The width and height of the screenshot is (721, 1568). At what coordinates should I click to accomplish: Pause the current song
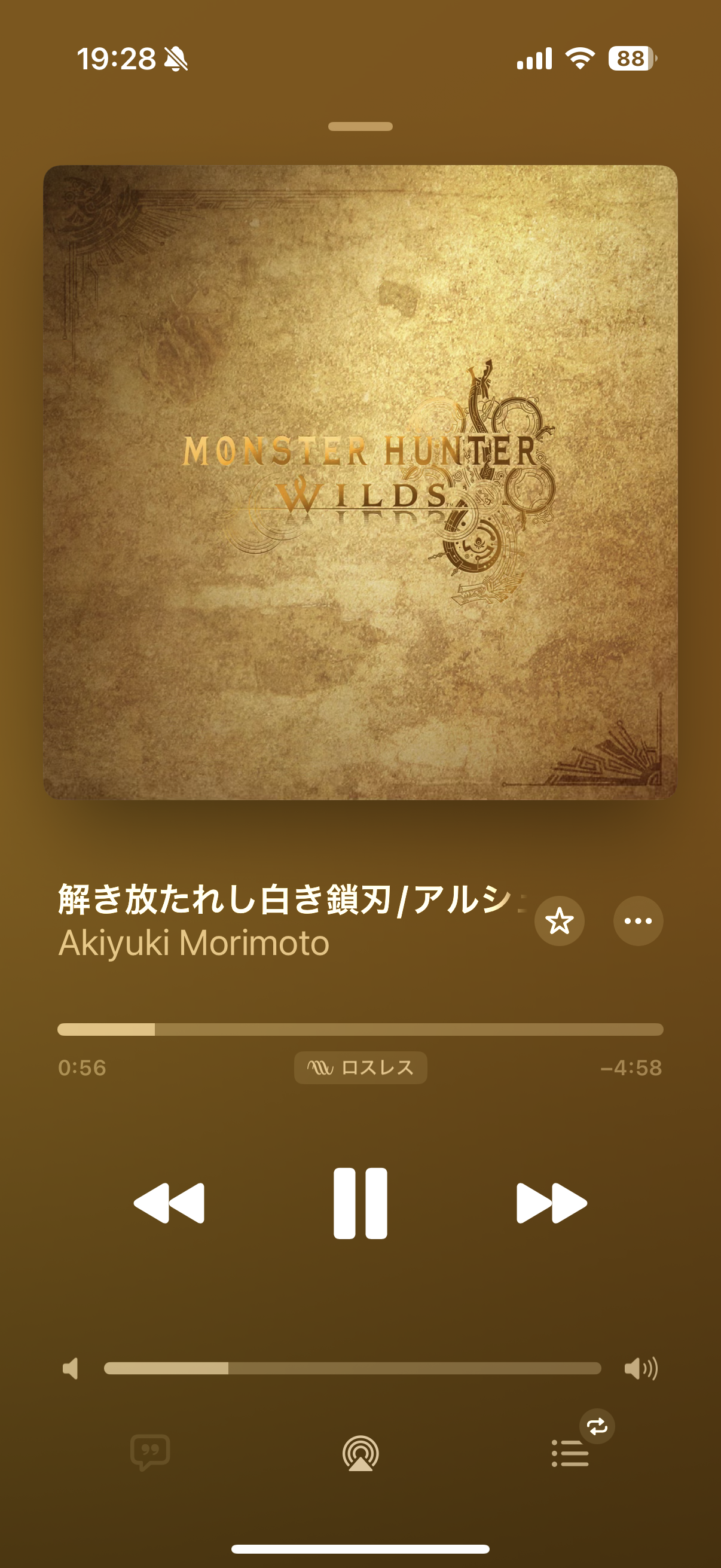pos(360,1203)
